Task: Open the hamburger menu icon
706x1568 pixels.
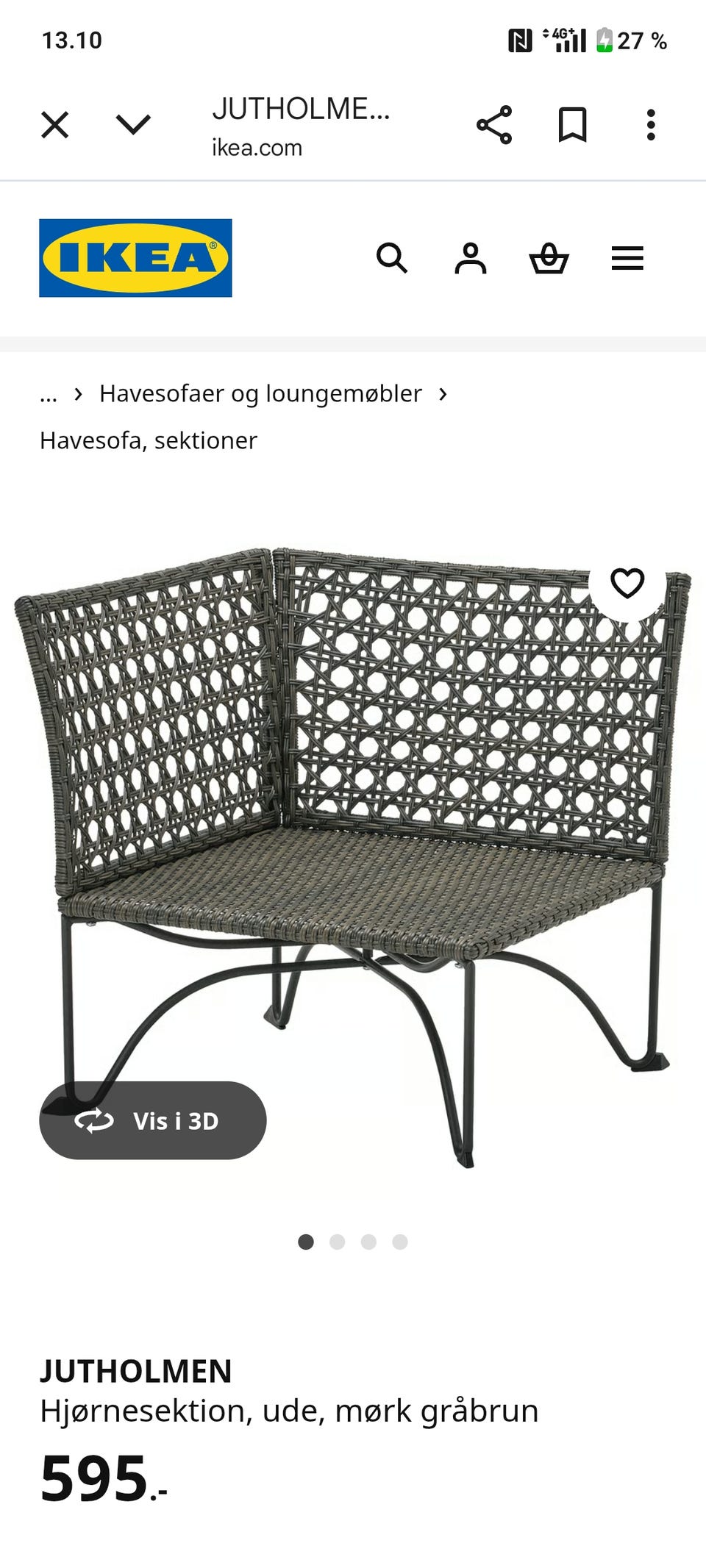Action: tap(627, 259)
